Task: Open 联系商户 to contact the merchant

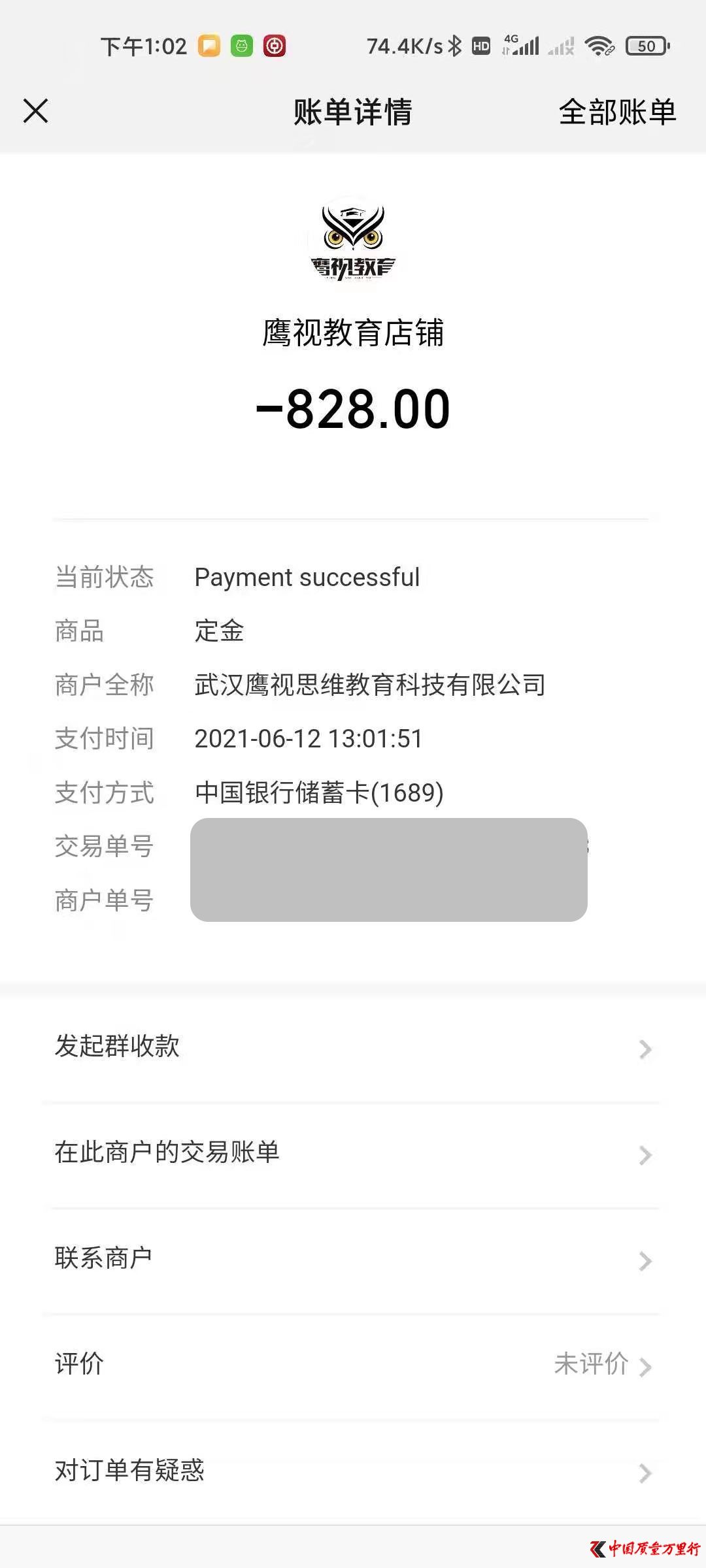Action: [353, 1260]
